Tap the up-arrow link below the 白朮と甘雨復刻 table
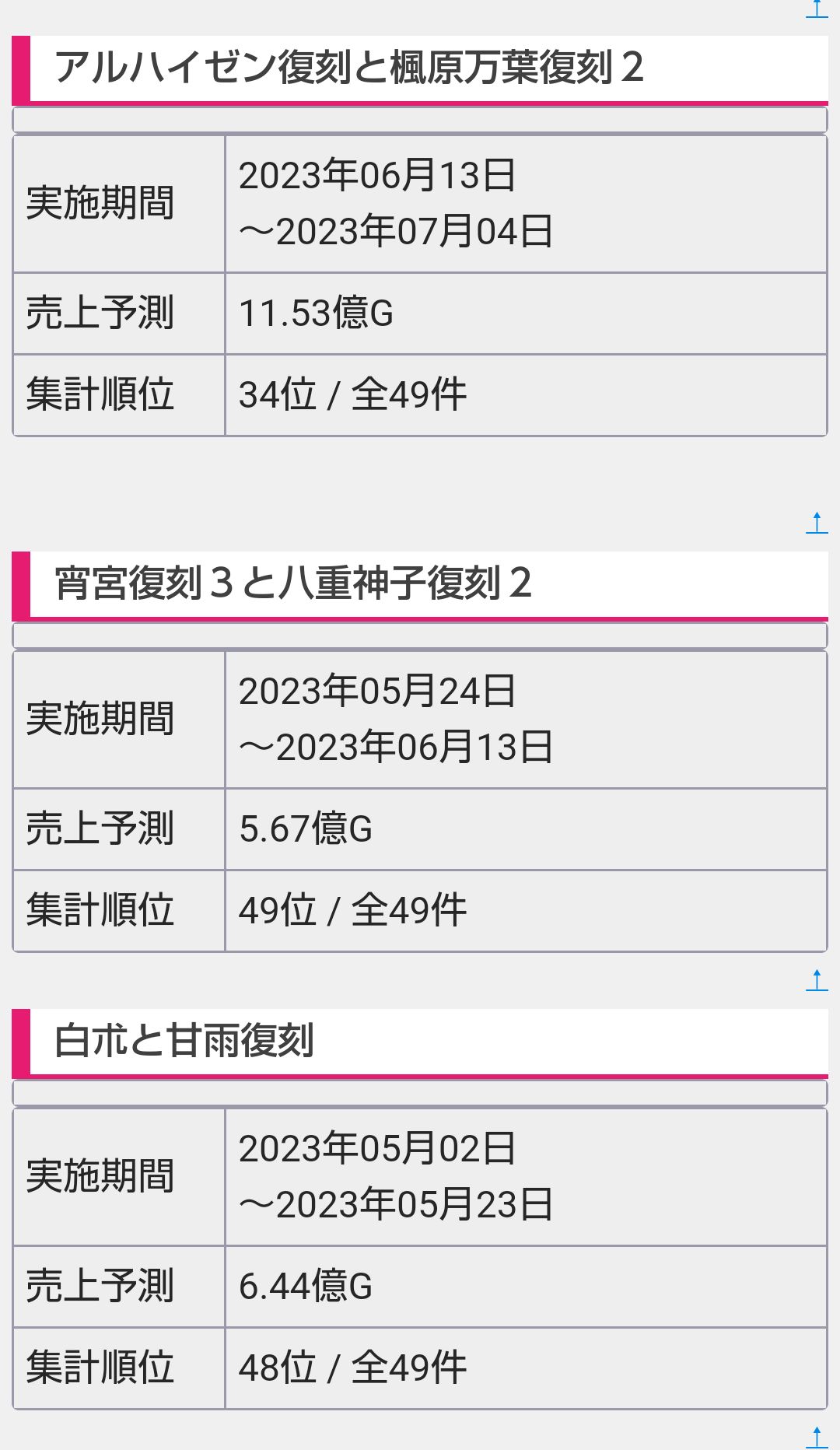The image size is (840, 1450). [817, 1438]
